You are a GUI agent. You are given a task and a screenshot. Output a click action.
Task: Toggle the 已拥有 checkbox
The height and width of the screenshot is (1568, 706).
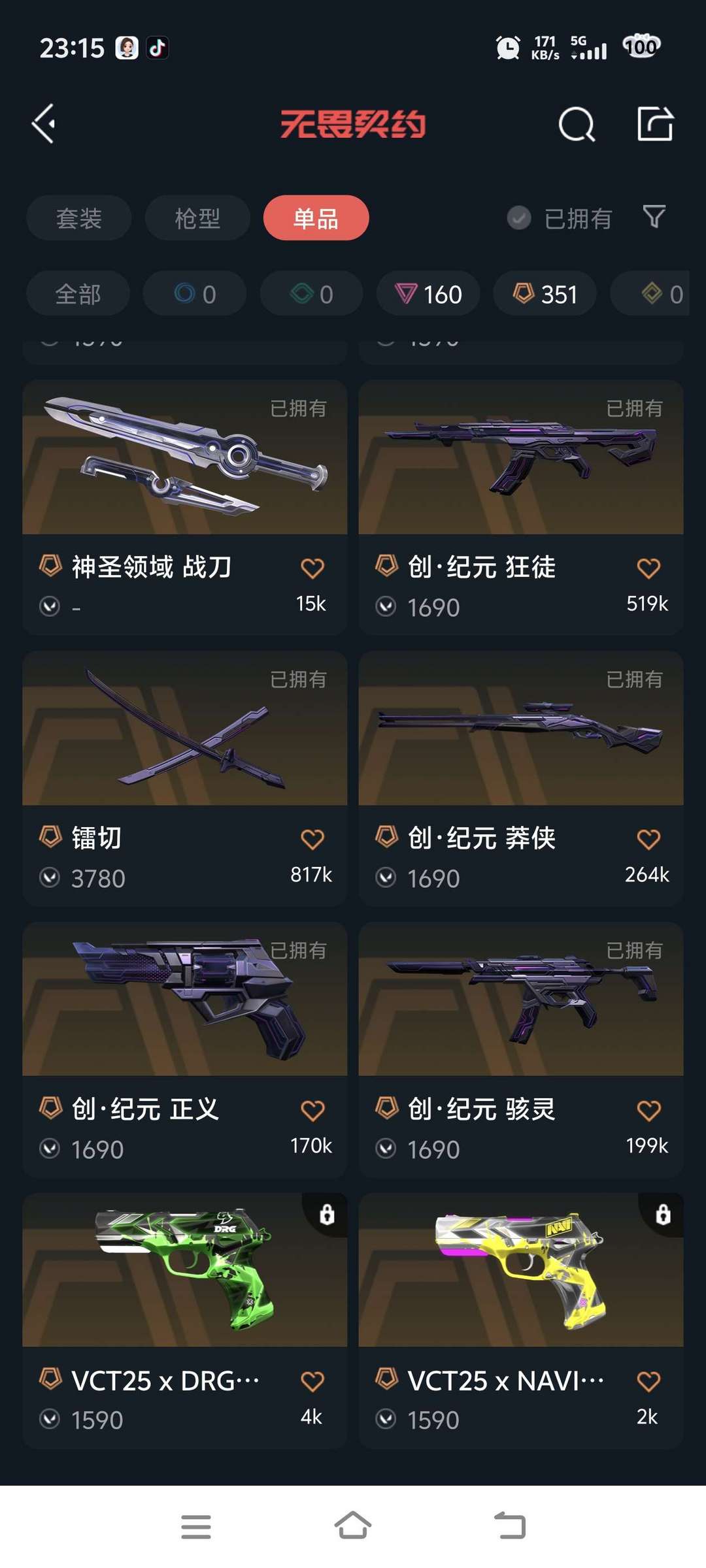tap(520, 218)
